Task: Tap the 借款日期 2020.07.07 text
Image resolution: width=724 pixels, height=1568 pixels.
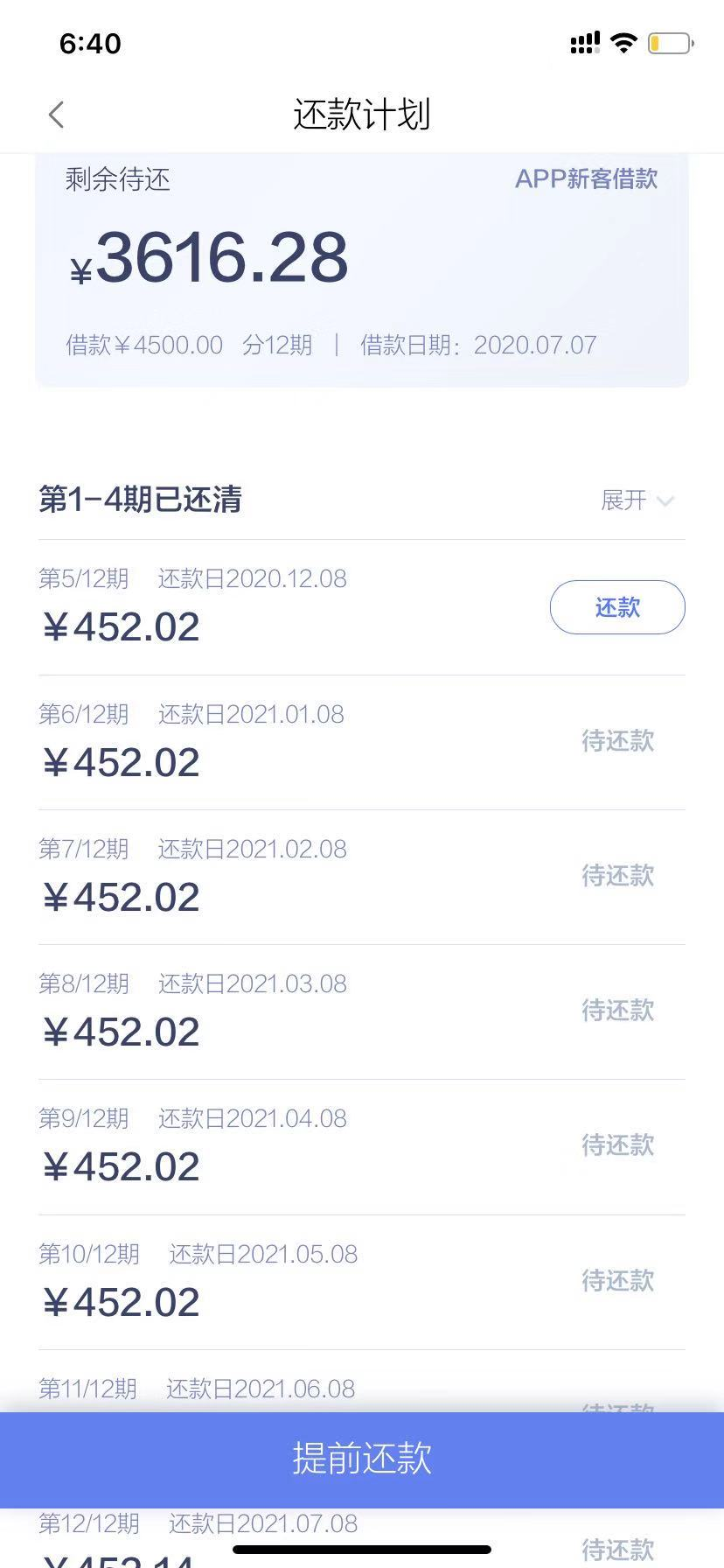Action: tap(477, 345)
